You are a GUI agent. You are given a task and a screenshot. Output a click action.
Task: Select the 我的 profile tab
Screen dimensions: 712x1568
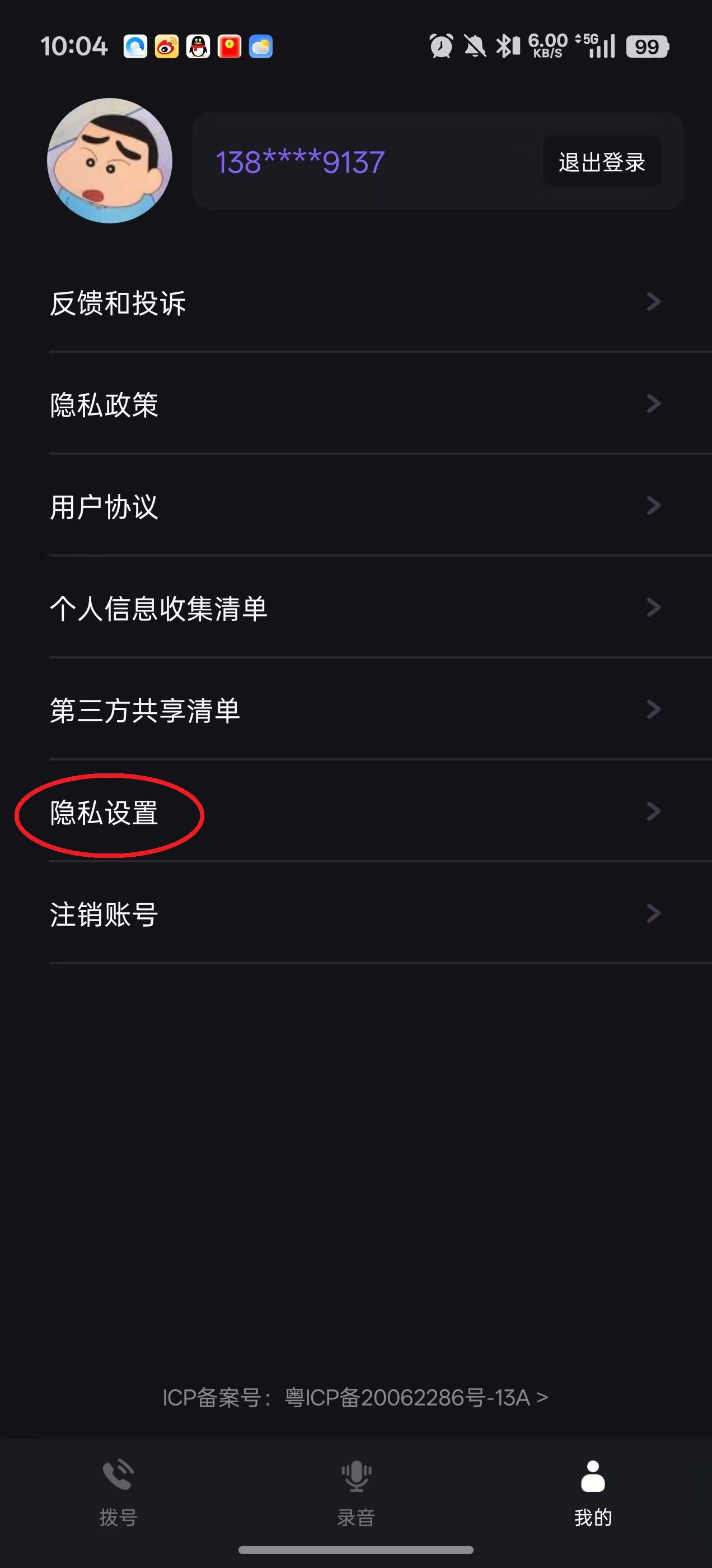(x=593, y=1491)
